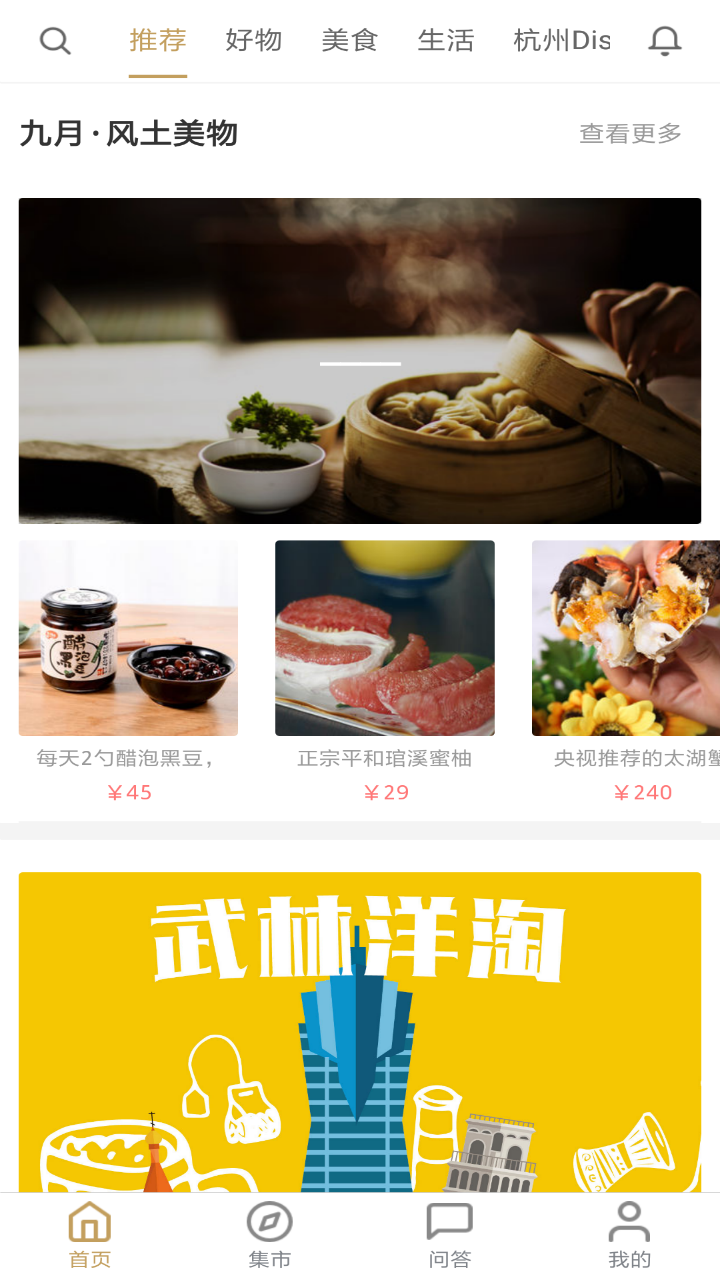Switch to the 好物 tab
This screenshot has width=720, height=1280.
click(253, 41)
